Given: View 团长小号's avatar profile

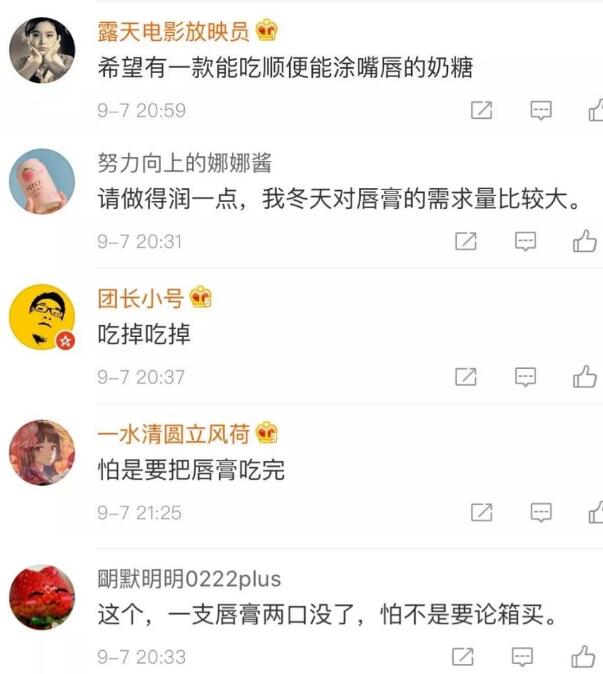Looking at the screenshot, I should (x=42, y=317).
